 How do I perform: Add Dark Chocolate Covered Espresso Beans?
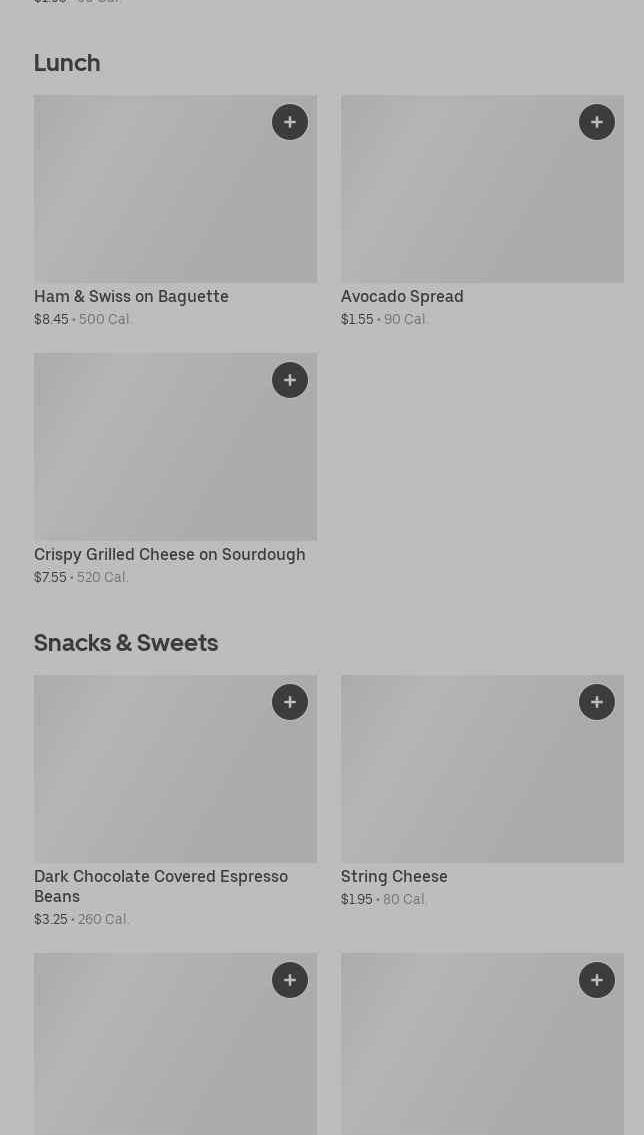pyautogui.click(x=290, y=702)
